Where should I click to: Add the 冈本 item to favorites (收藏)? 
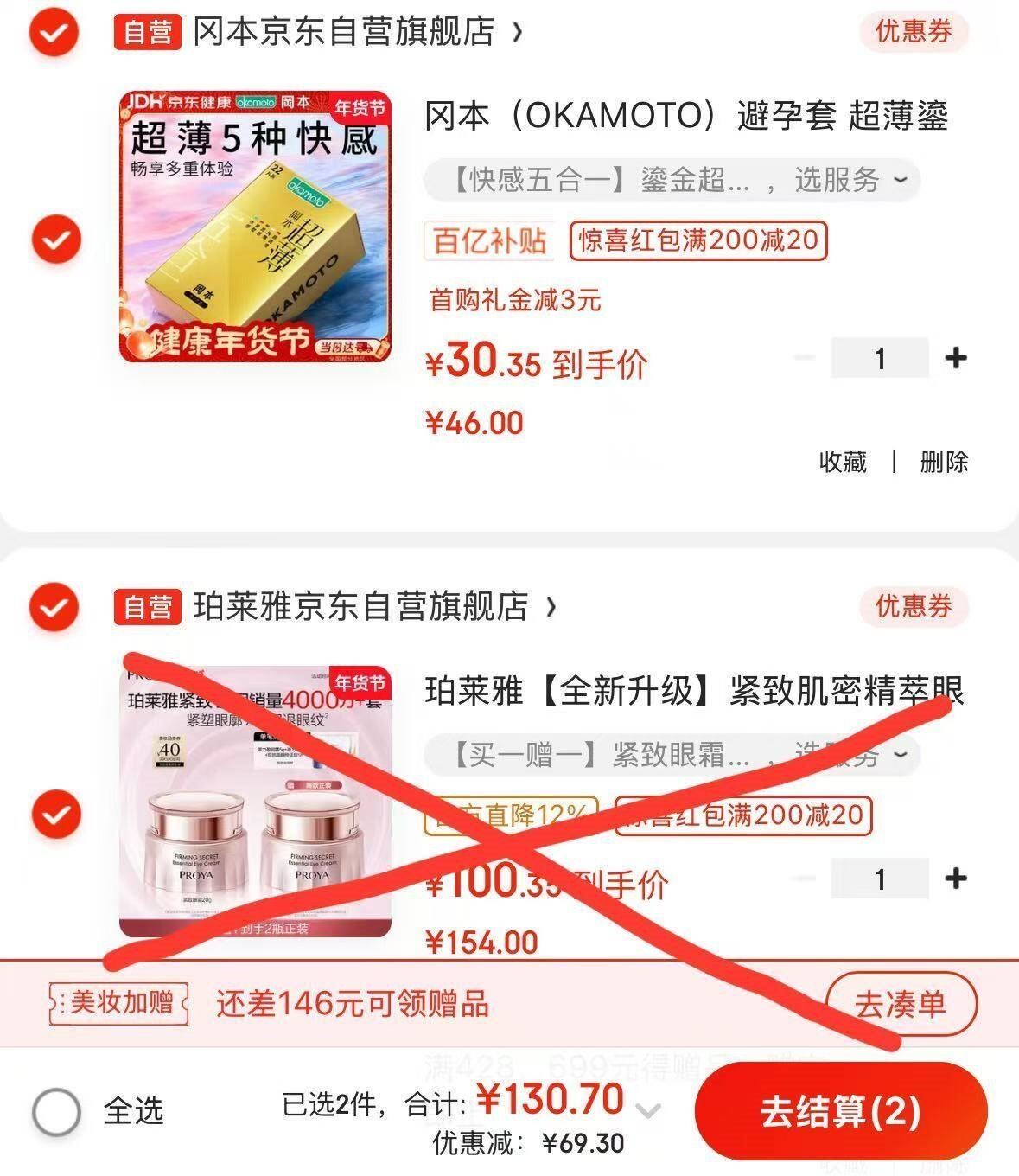pyautogui.click(x=843, y=462)
